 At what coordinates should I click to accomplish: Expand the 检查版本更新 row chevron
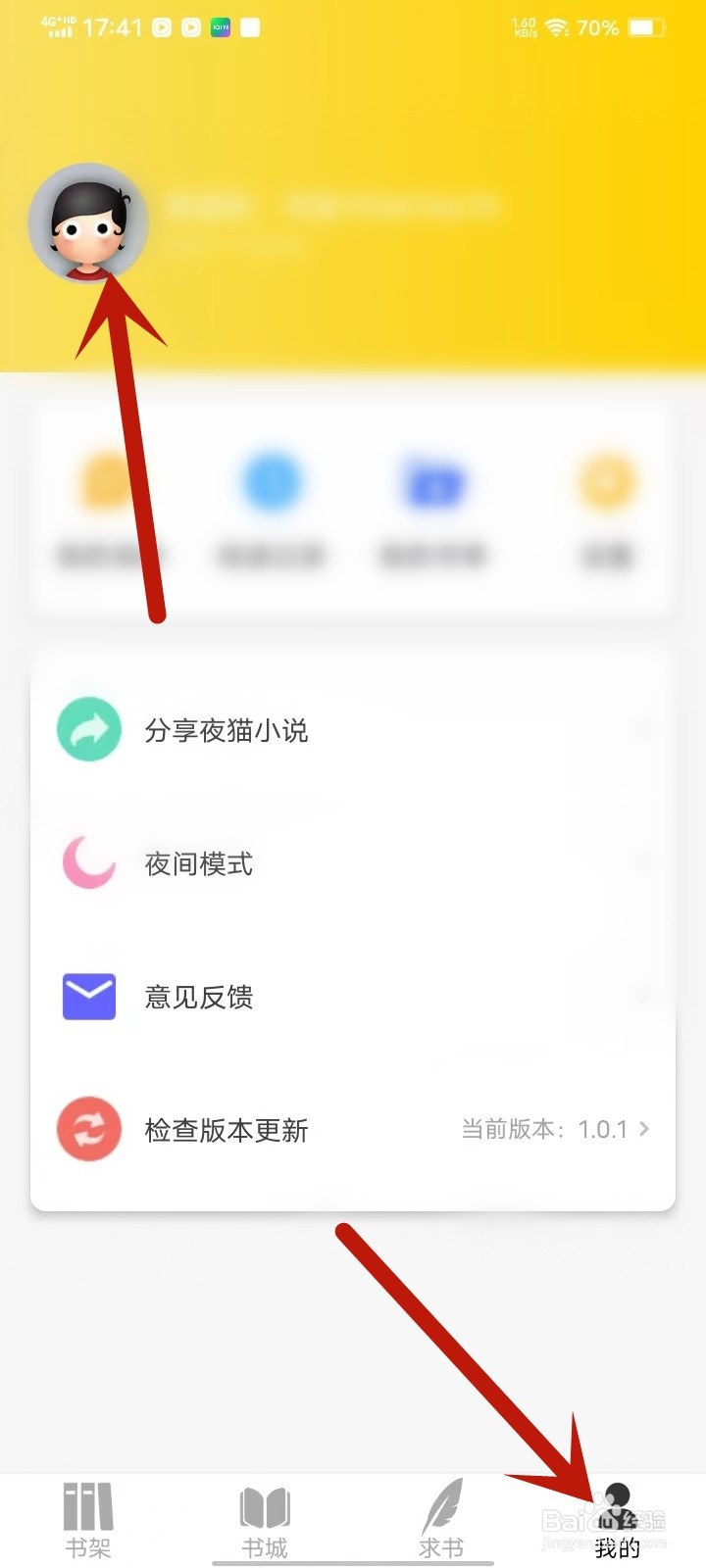click(x=644, y=1130)
